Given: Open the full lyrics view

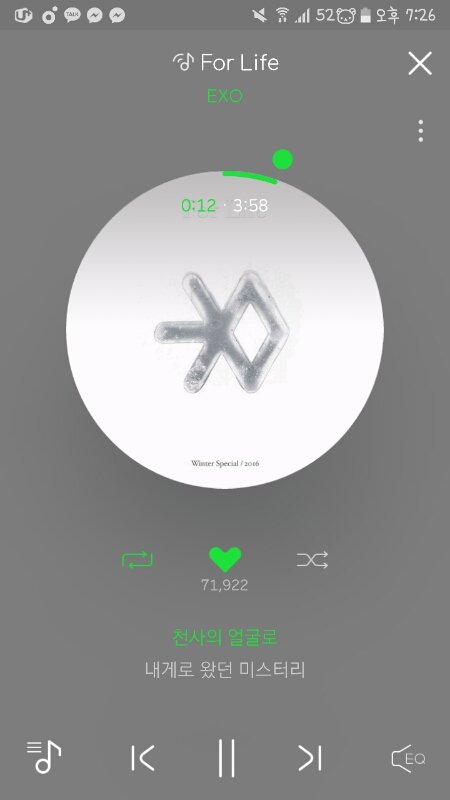Looking at the screenshot, I should click(x=225, y=654).
